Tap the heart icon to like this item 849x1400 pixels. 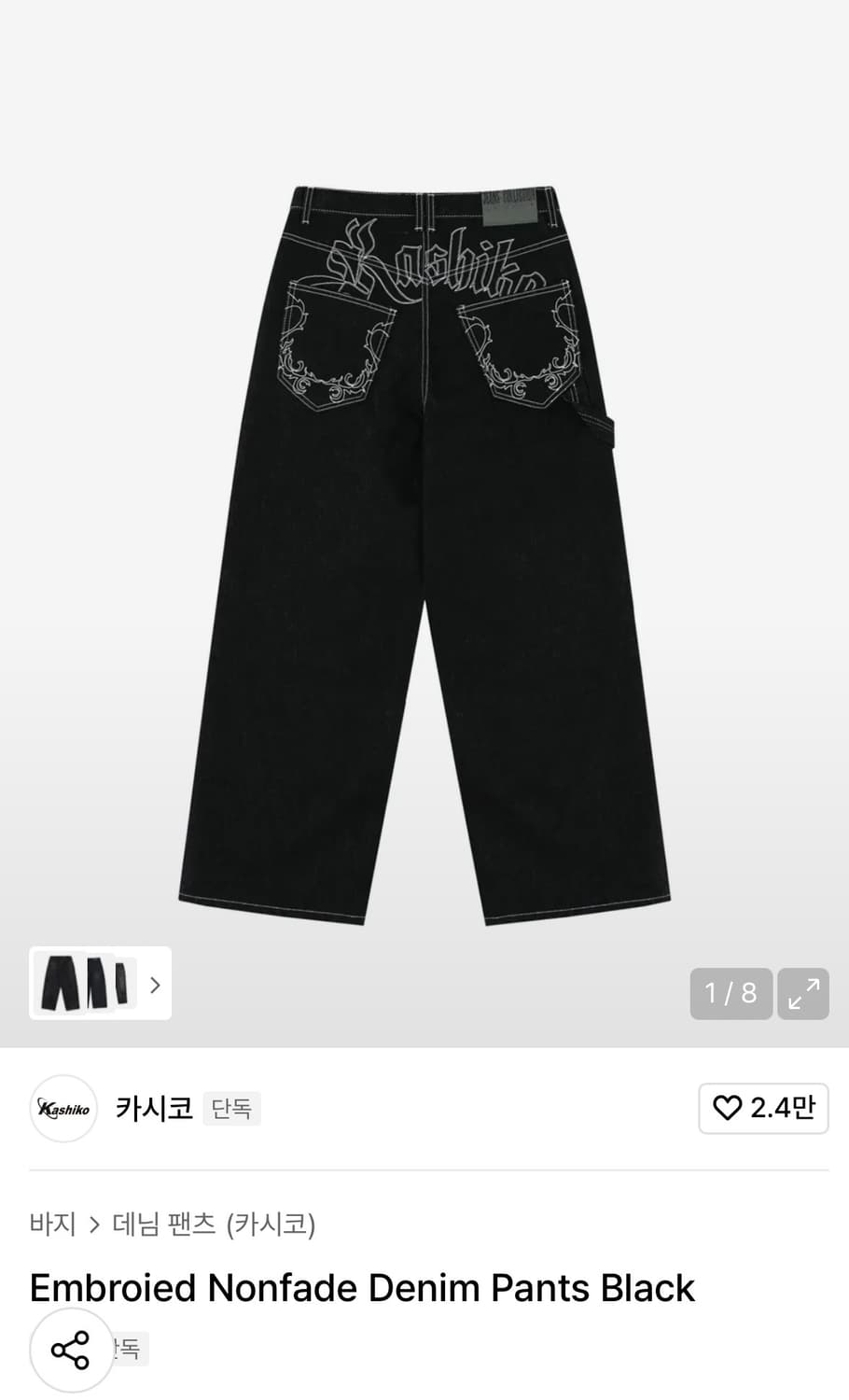pos(727,1108)
